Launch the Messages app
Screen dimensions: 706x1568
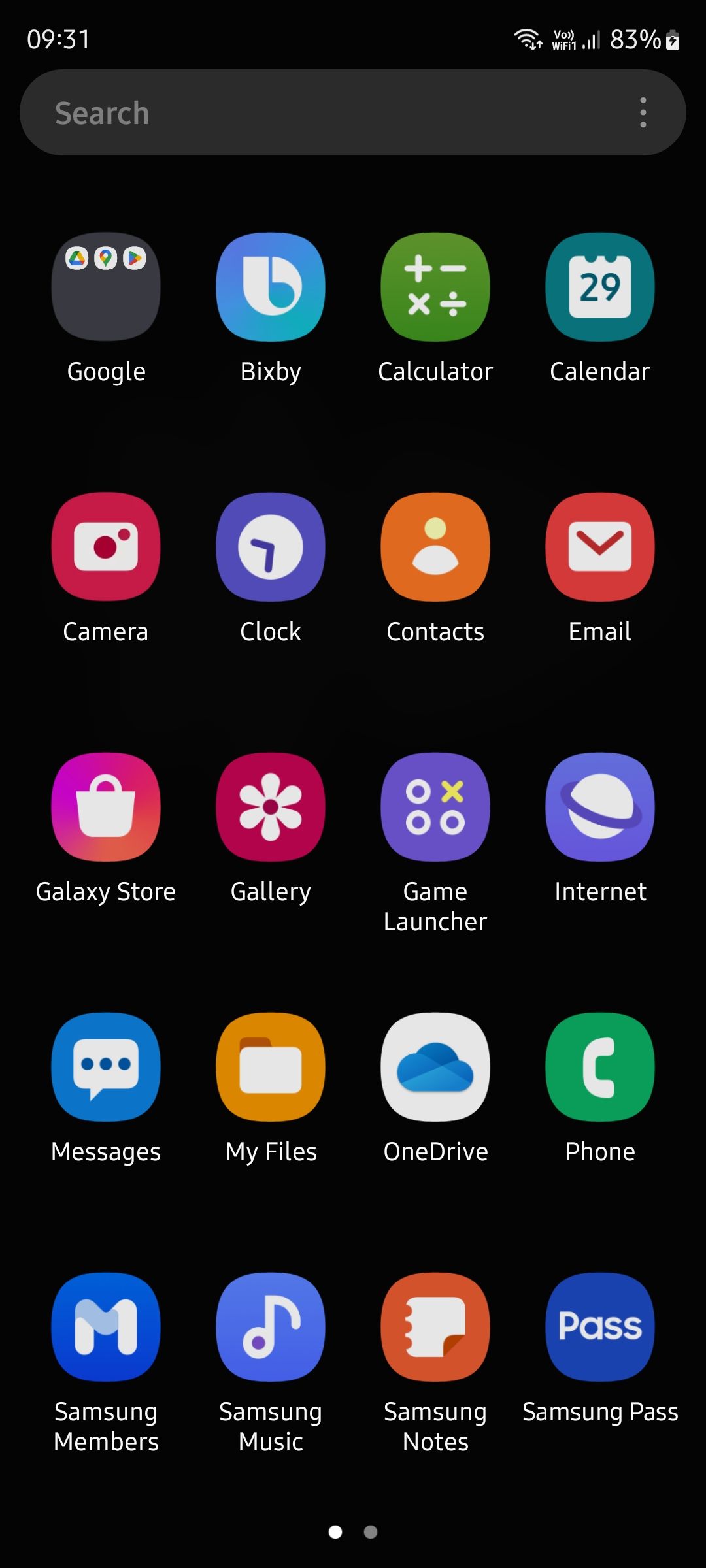tap(106, 1067)
